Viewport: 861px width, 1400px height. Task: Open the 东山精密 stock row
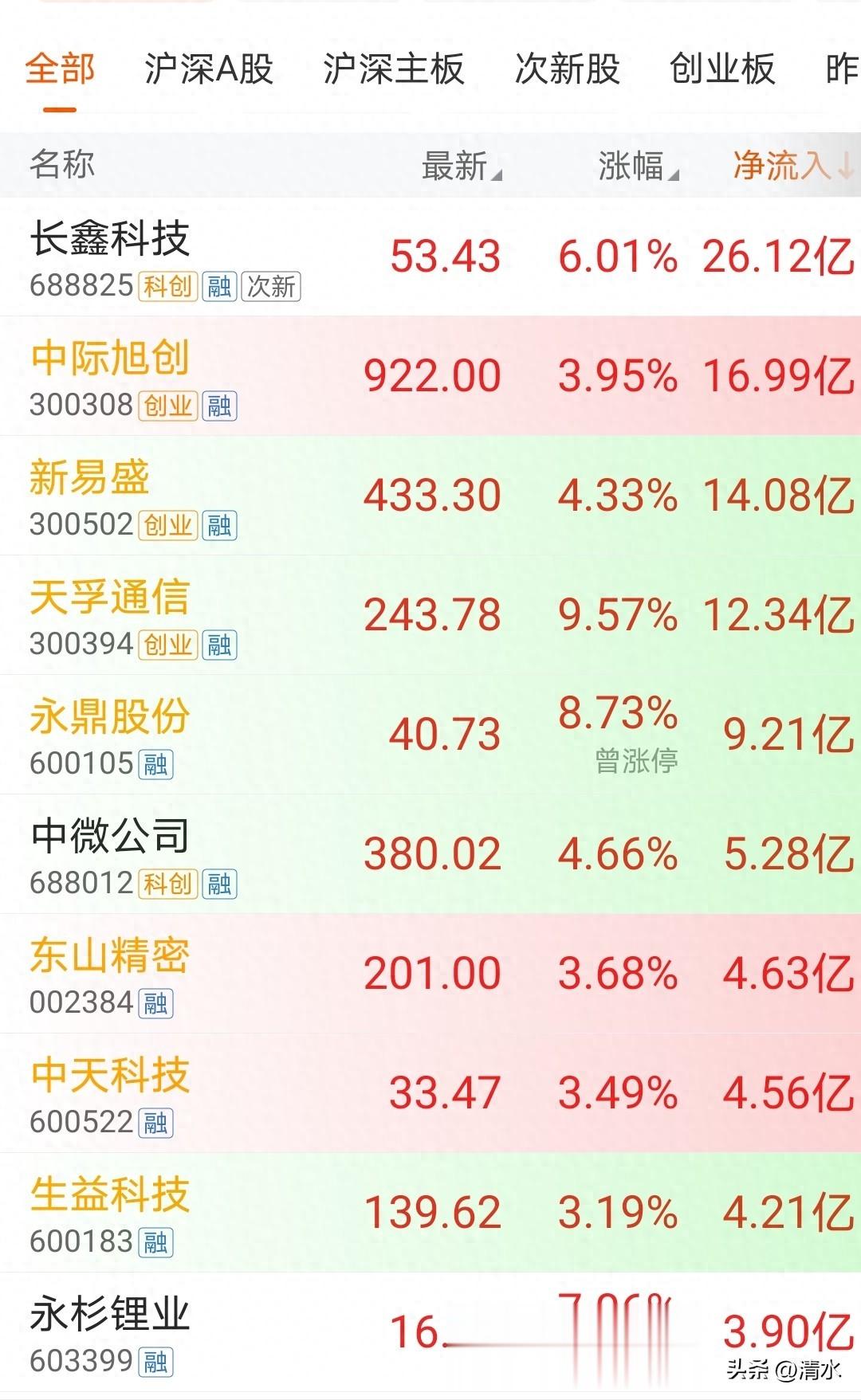(431, 974)
